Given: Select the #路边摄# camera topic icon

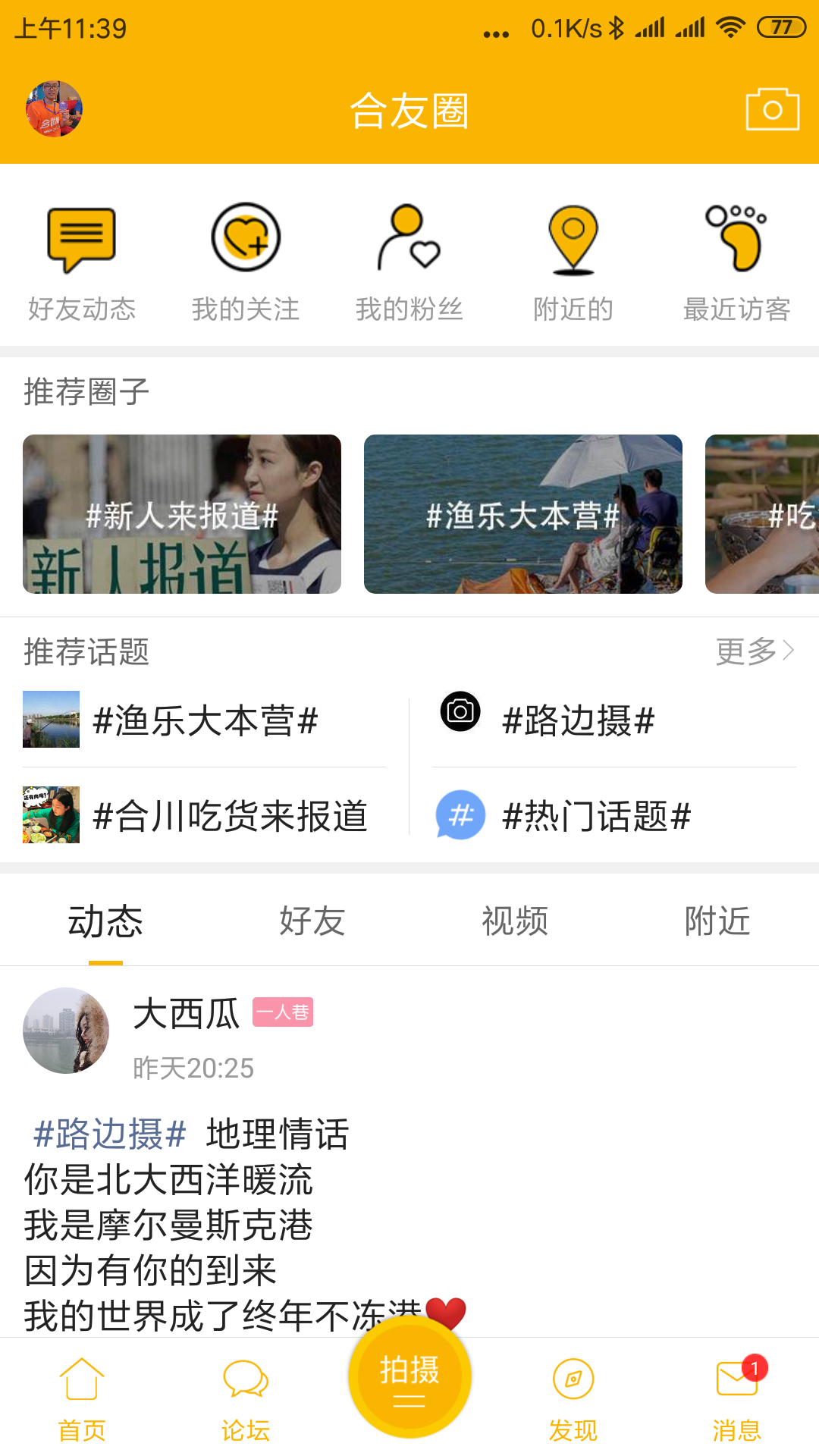Looking at the screenshot, I should tap(461, 711).
